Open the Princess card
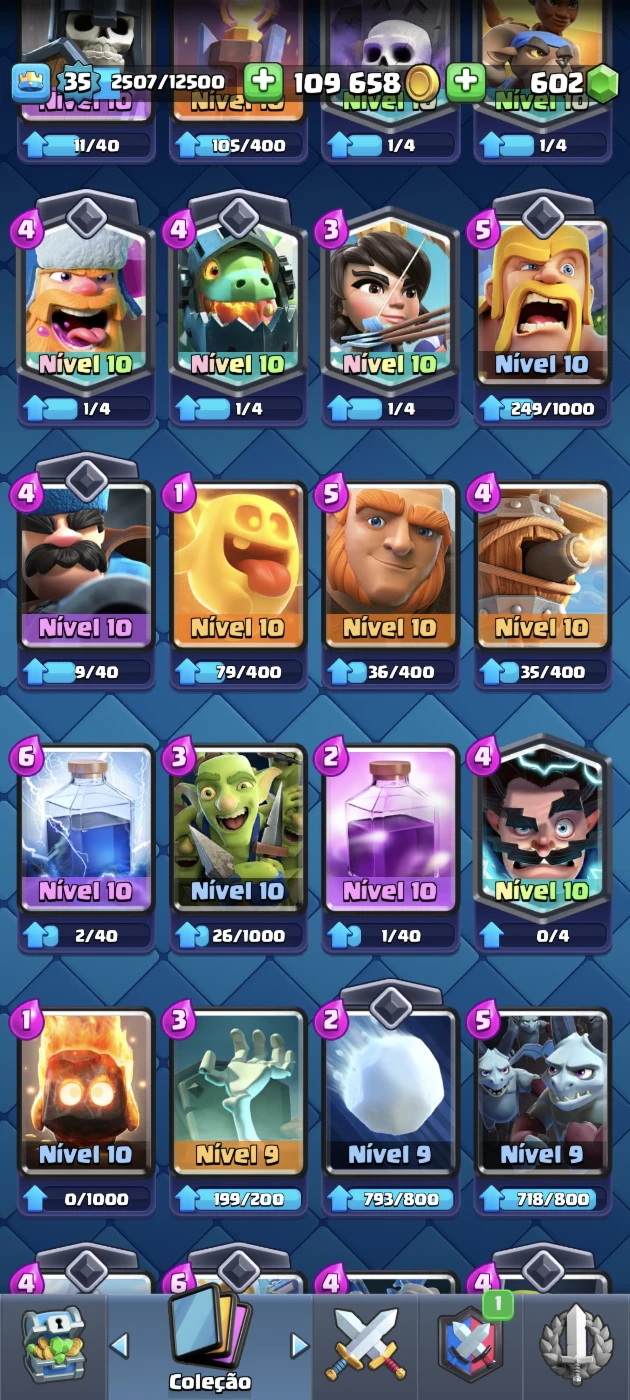Screen dimensions: 630x1400 pos(390,310)
